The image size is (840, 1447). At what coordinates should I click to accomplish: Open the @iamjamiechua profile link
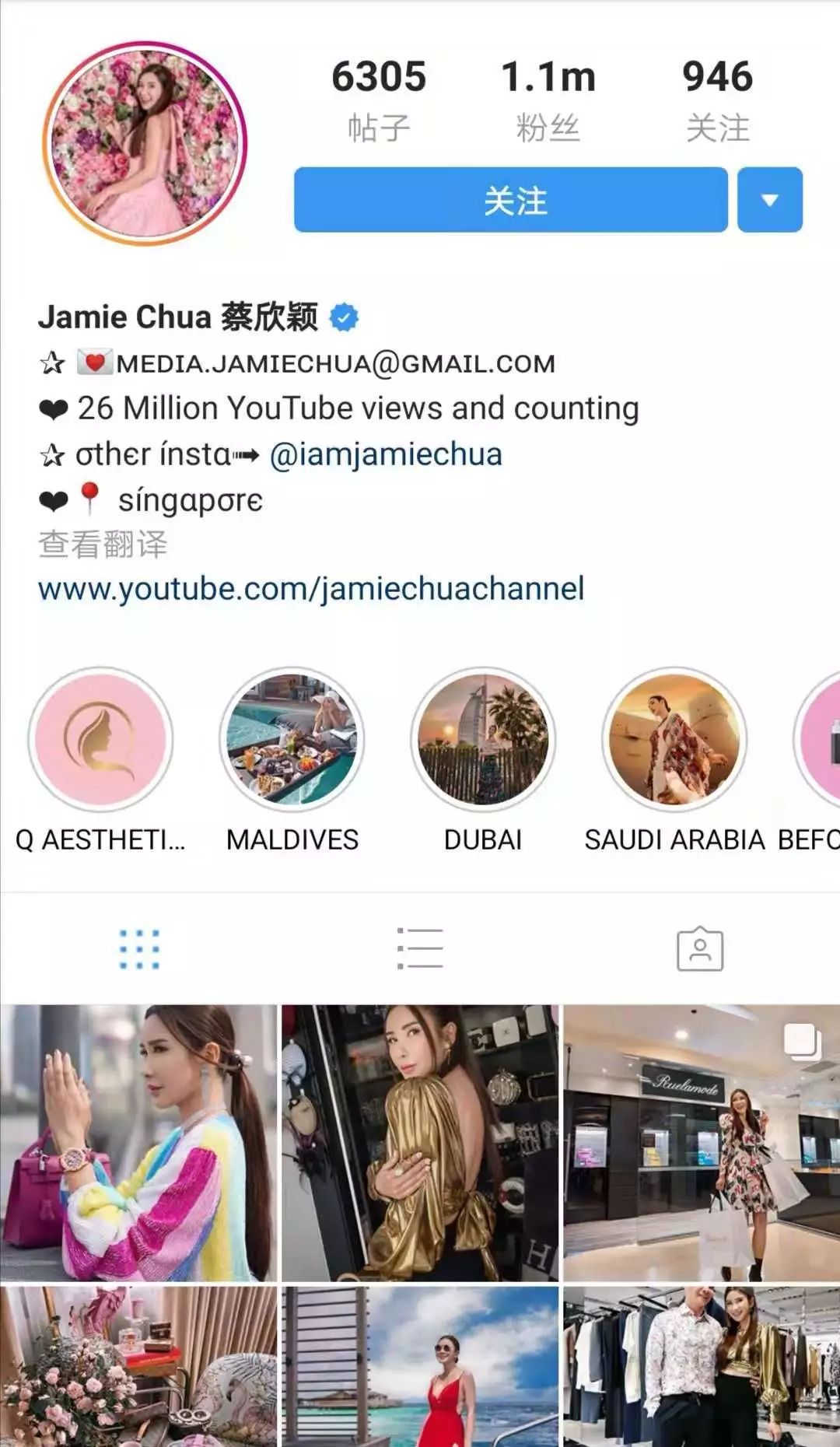tap(386, 454)
